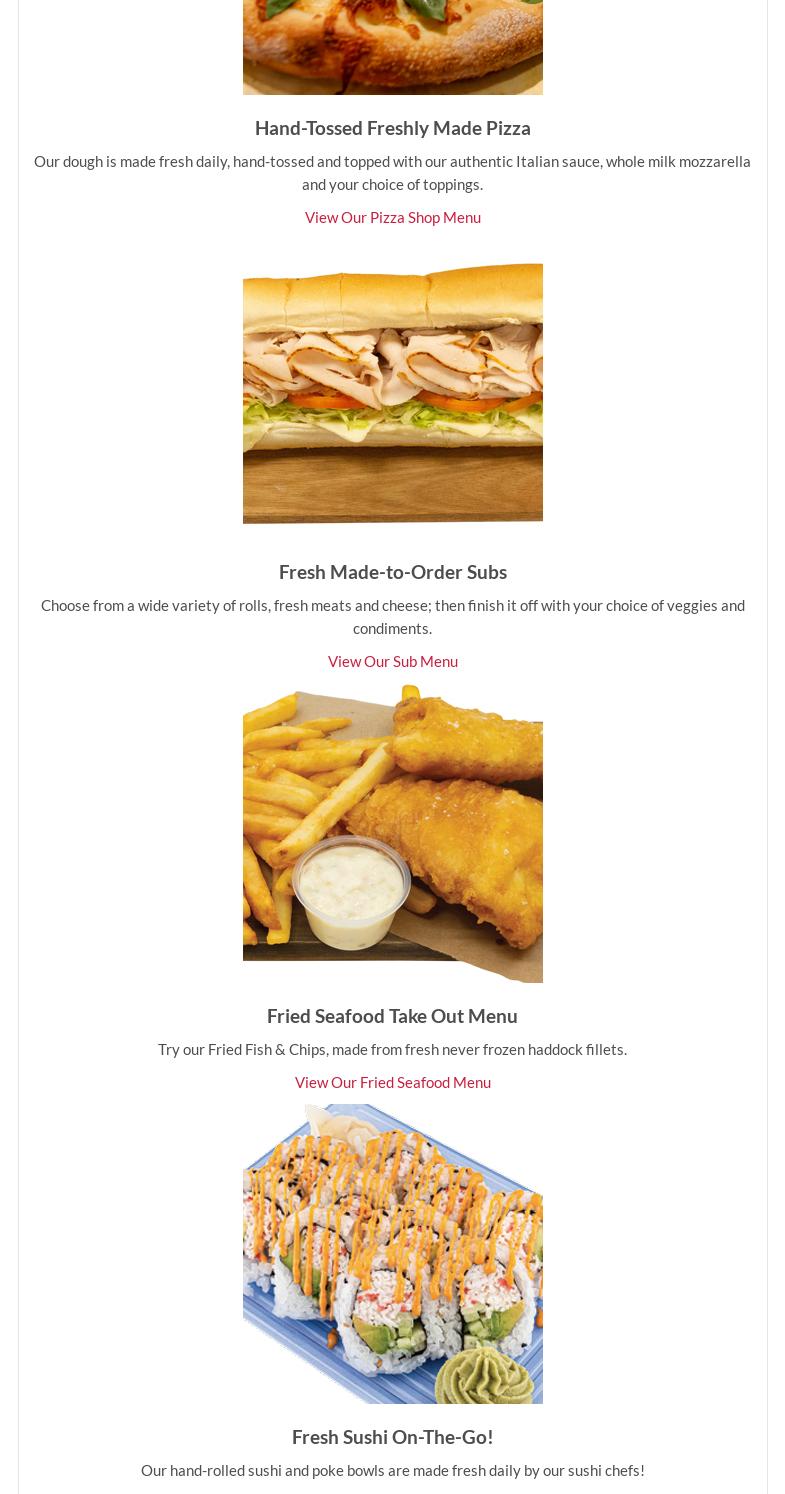Click the haddock fillets description text
The image size is (785, 1494).
392,1049
